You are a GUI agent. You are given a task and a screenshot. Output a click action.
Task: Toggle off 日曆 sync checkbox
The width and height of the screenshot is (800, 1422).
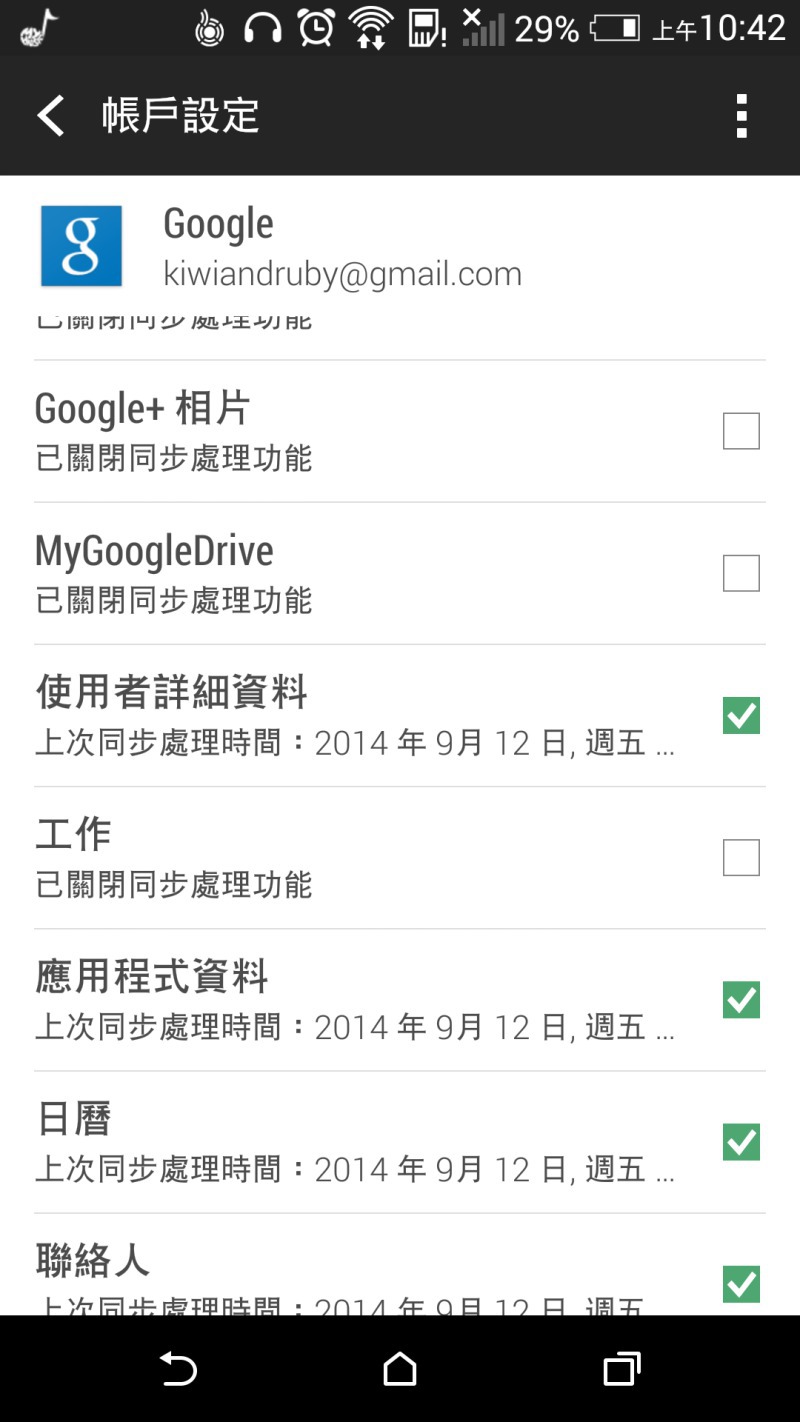741,1141
